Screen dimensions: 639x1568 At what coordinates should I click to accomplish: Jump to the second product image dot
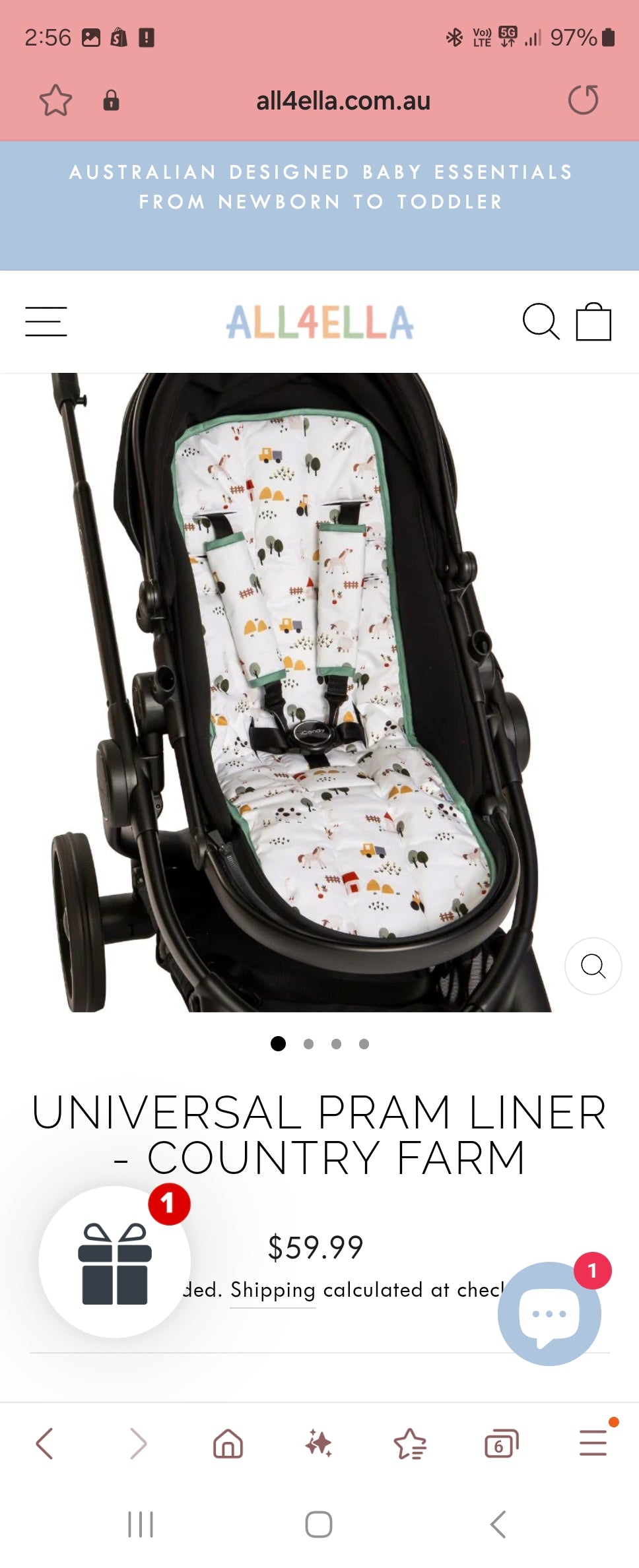point(308,1043)
